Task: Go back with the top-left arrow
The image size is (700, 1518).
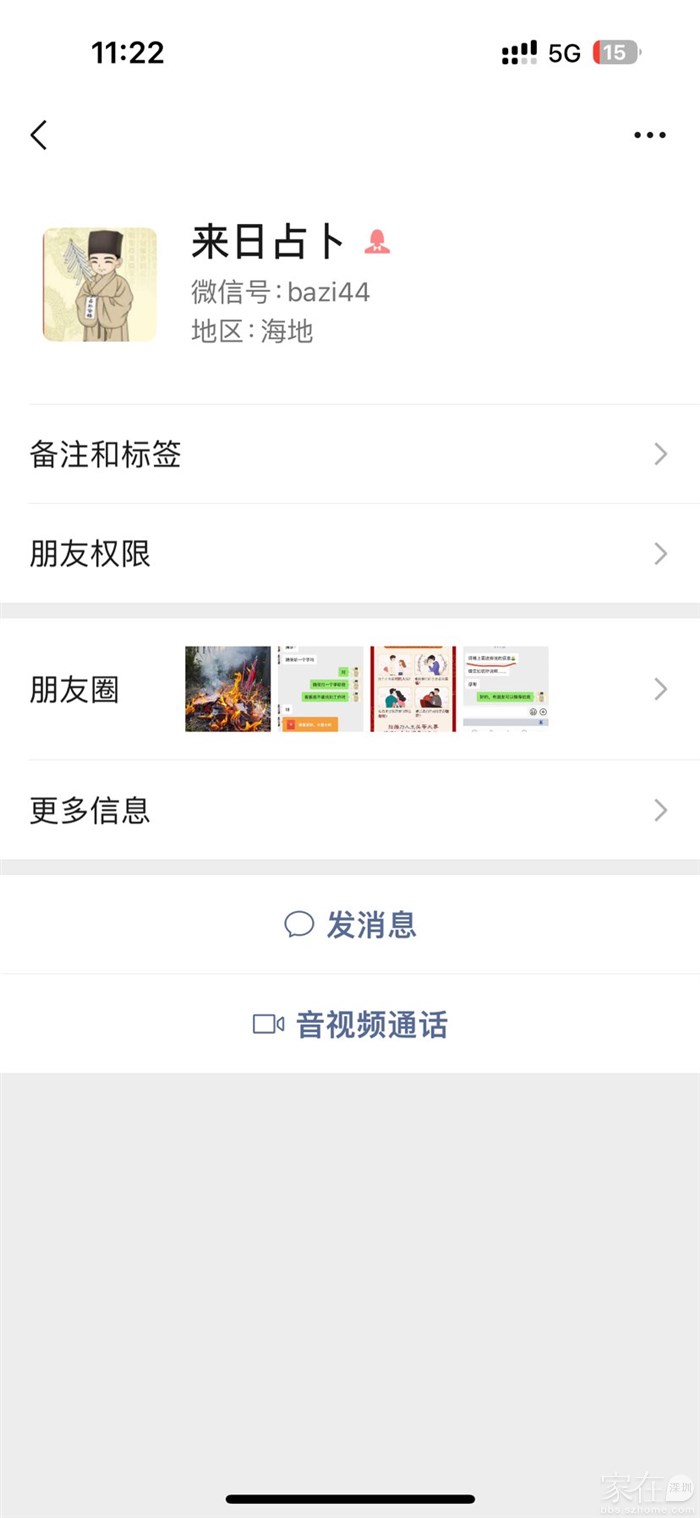Action: coord(39,135)
